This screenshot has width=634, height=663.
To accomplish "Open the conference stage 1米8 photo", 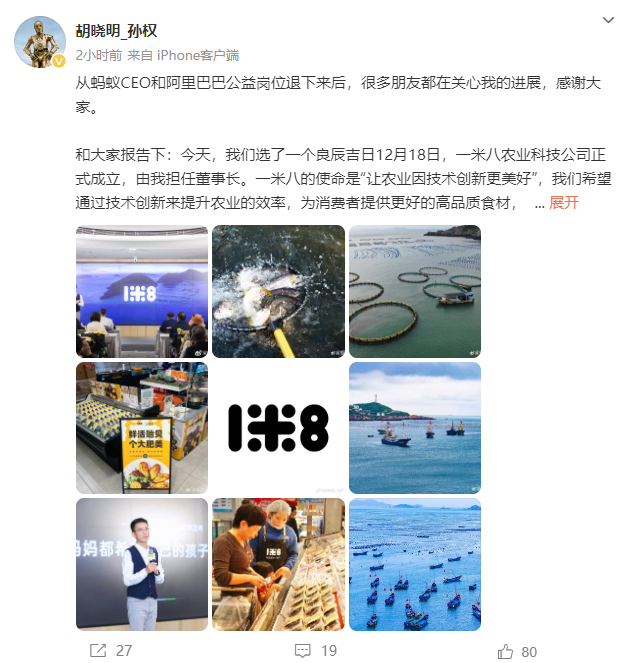I will 142,292.
